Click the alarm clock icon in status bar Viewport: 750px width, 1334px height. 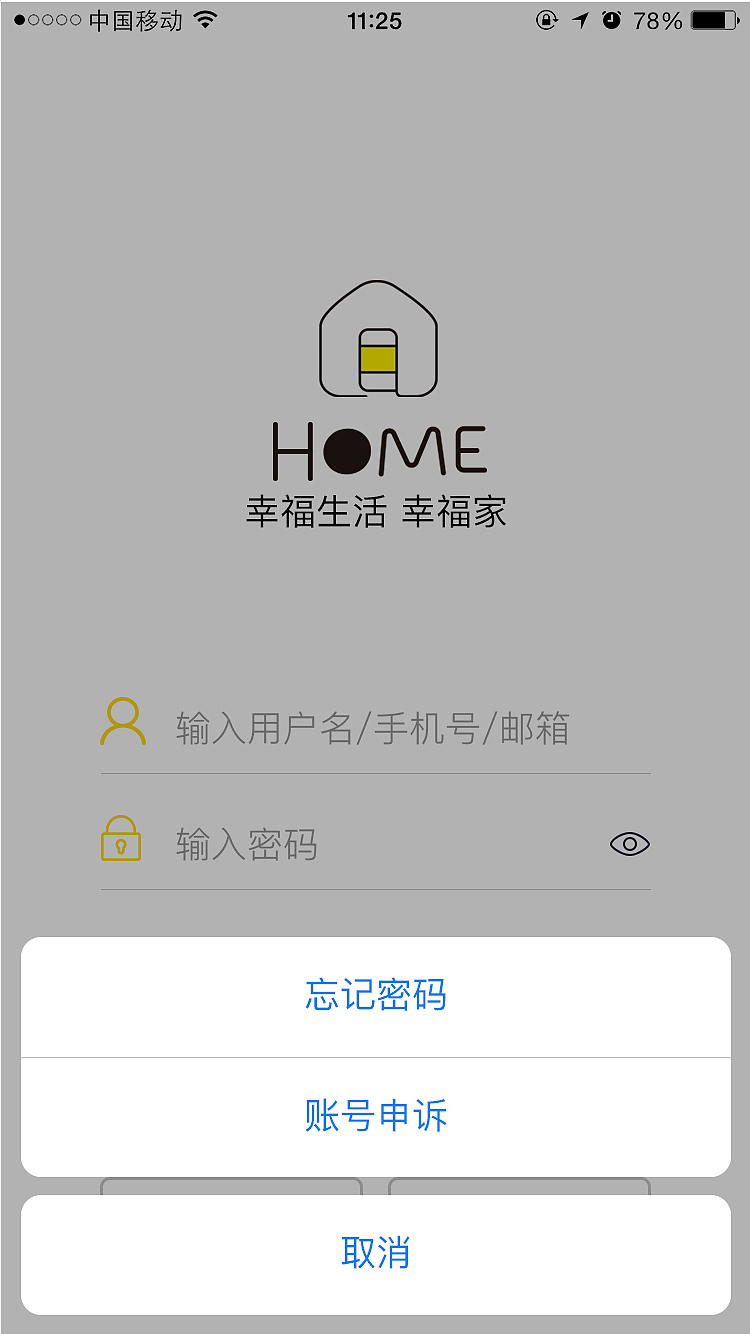coord(612,19)
